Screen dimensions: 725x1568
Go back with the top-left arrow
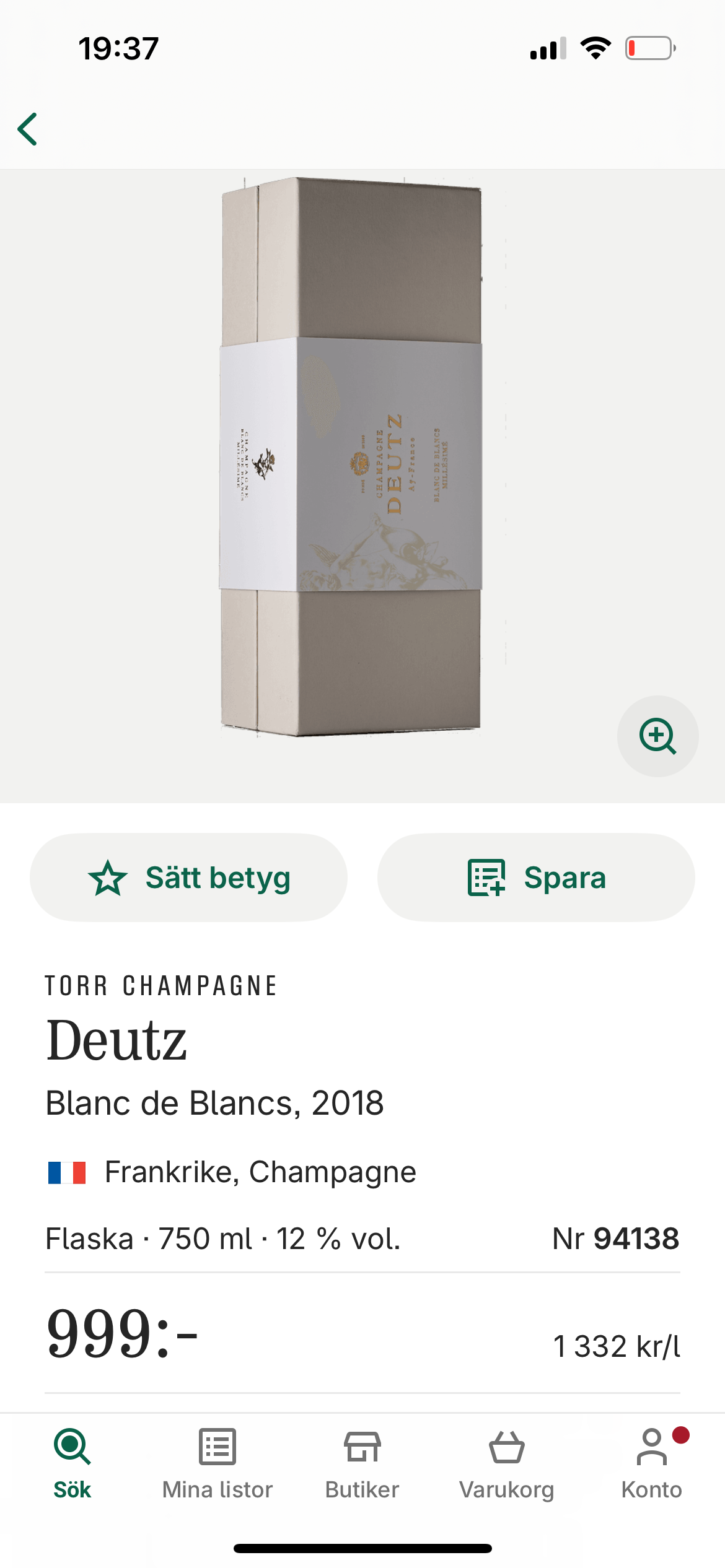point(28,129)
